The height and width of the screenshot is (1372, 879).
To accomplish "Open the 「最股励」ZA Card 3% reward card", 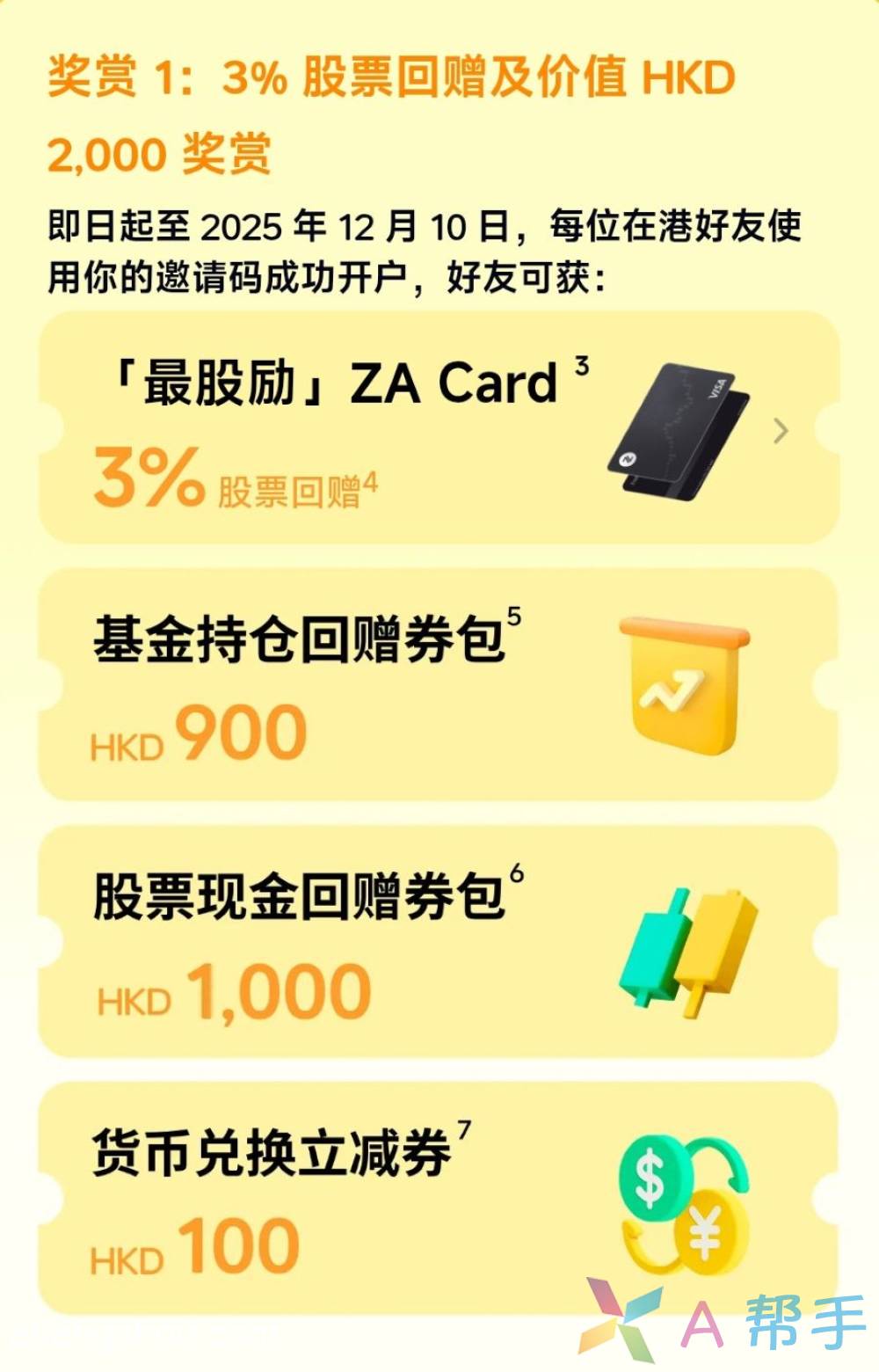I will pos(439,428).
